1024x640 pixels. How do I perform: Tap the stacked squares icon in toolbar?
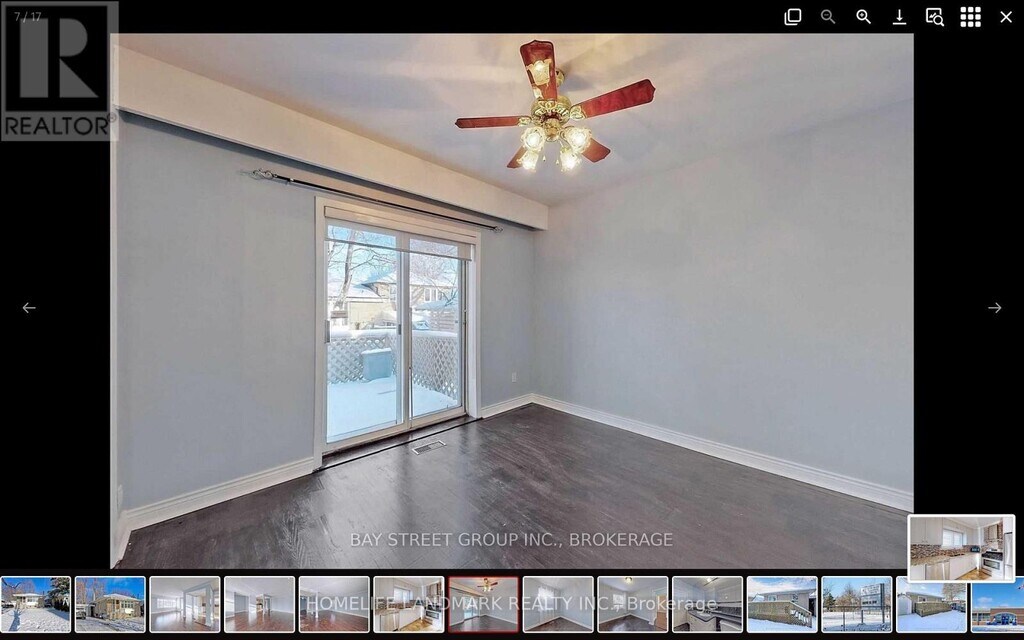(792, 17)
